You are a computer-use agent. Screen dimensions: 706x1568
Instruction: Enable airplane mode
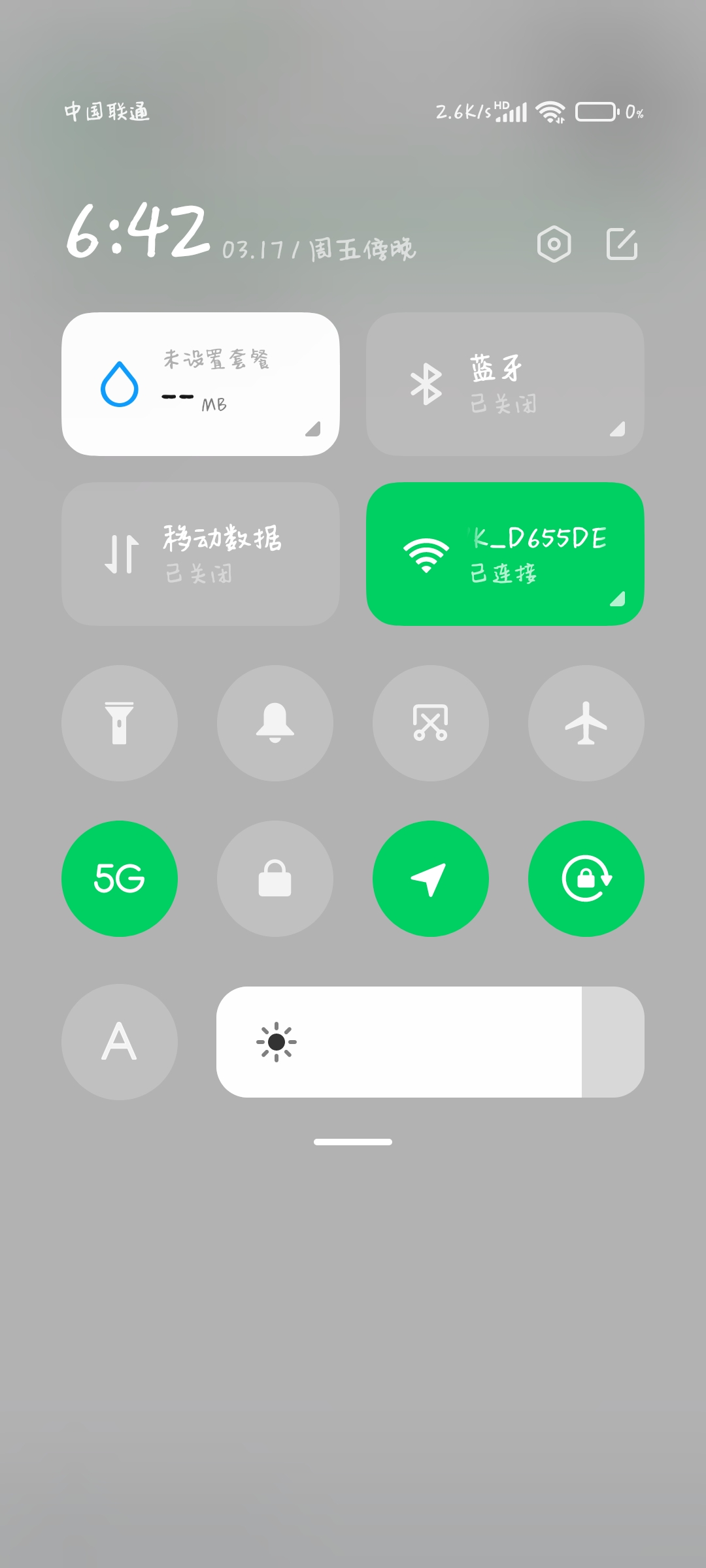(x=586, y=723)
